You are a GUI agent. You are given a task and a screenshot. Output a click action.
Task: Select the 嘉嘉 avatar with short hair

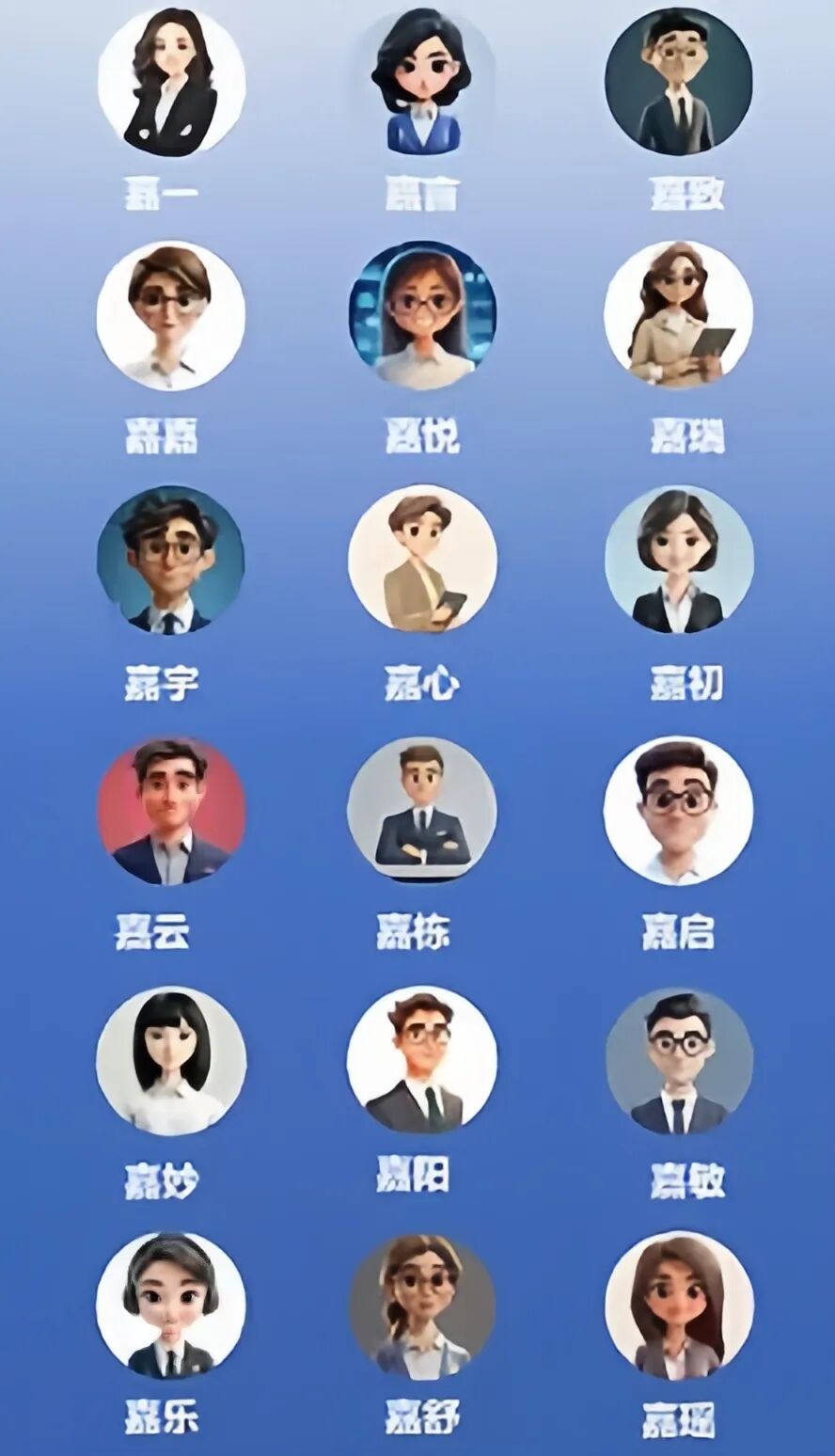point(170,318)
